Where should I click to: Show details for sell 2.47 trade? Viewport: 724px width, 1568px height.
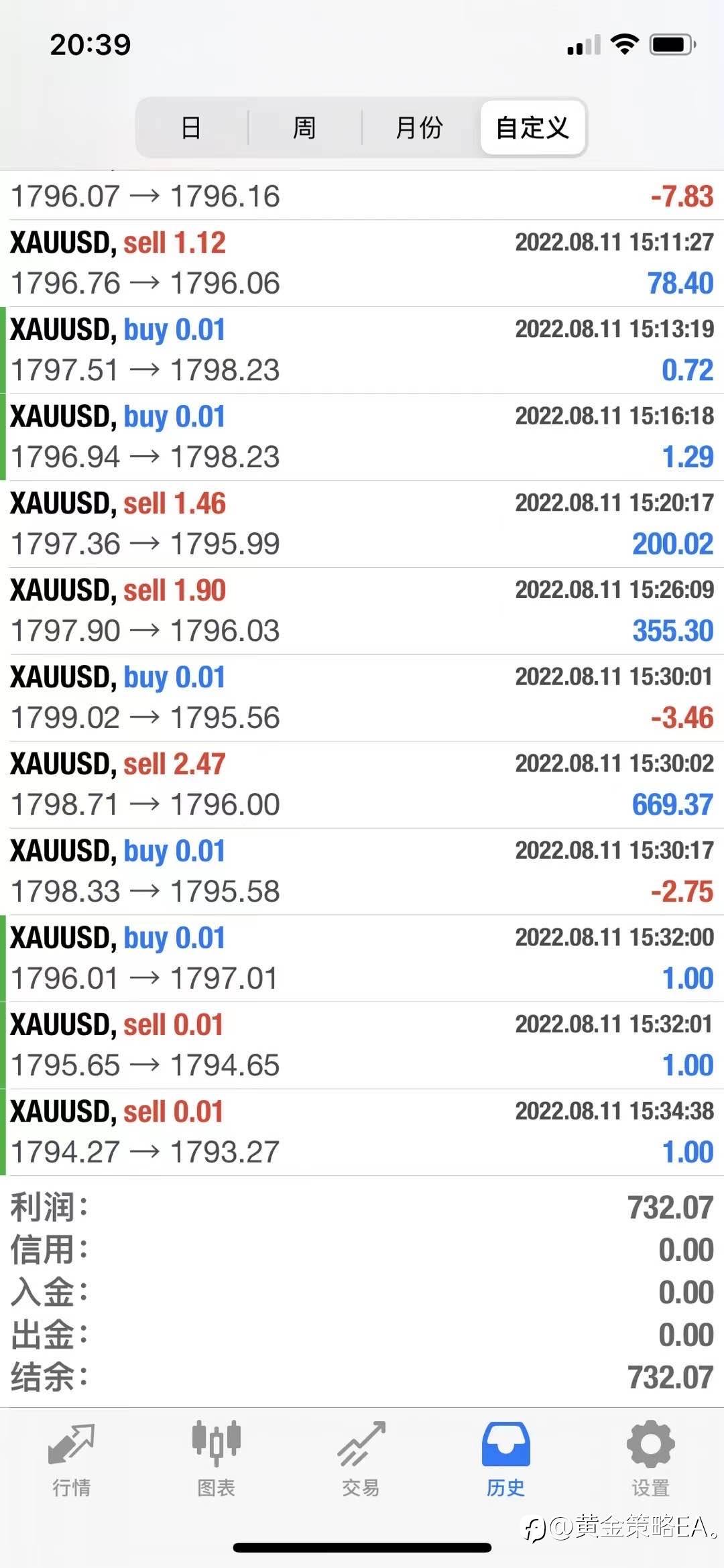click(x=362, y=784)
